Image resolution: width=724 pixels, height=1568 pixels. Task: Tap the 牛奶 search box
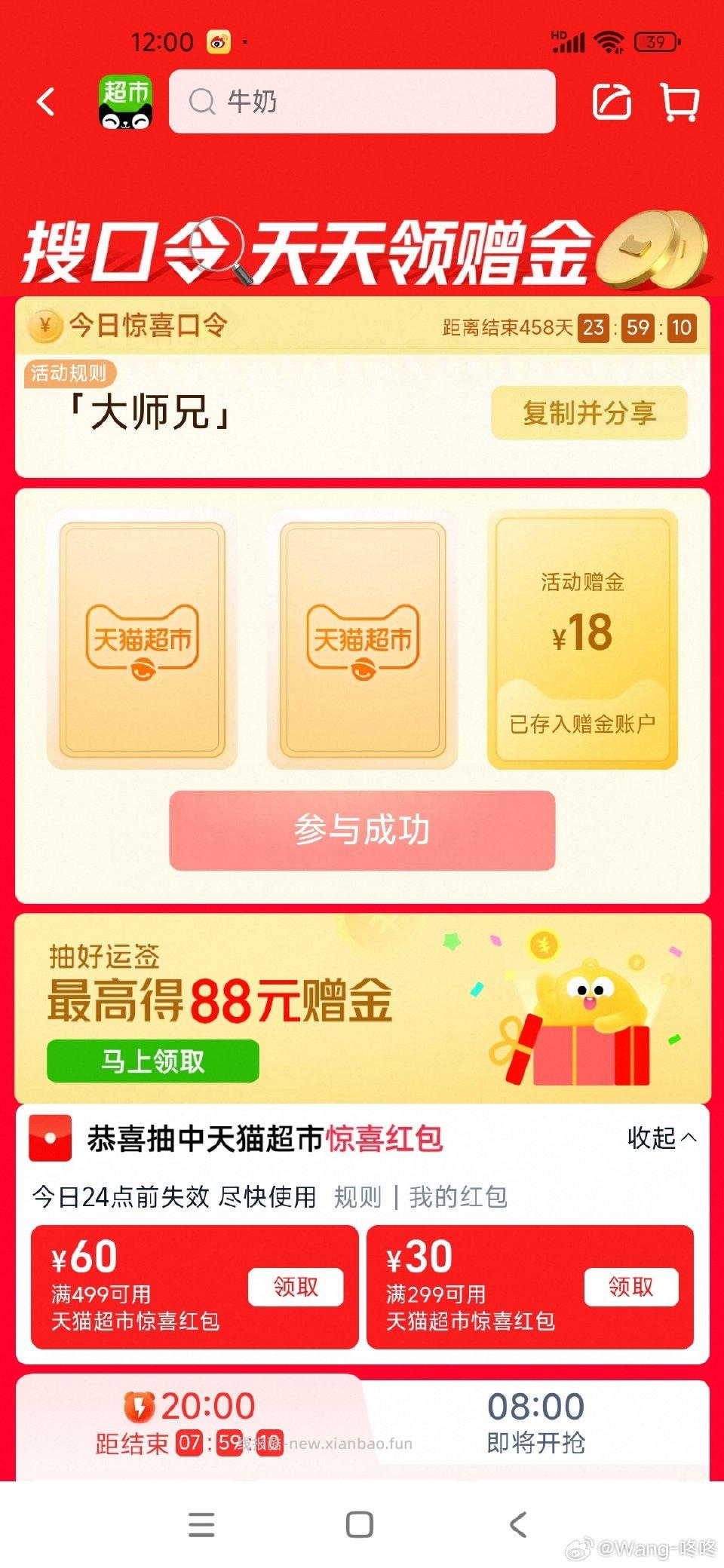[x=362, y=102]
